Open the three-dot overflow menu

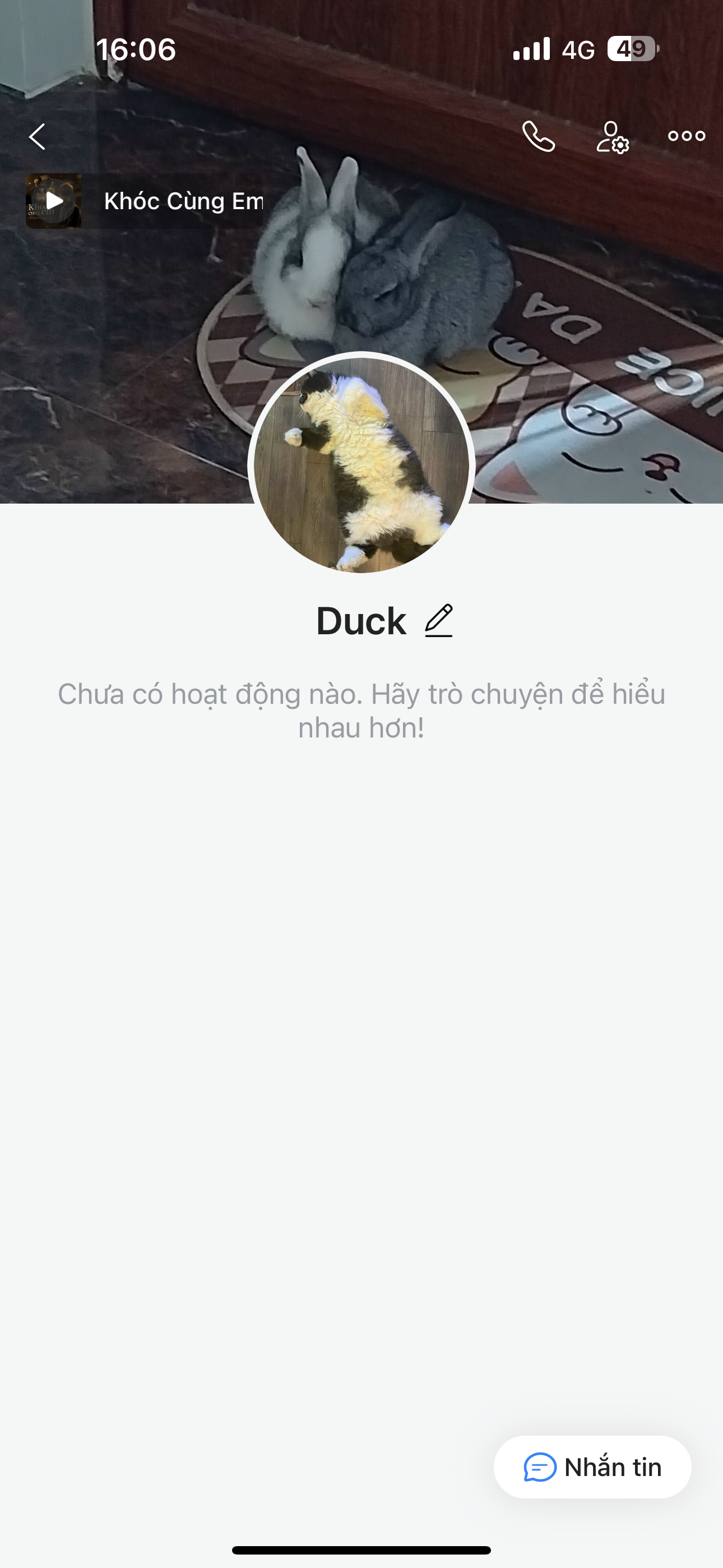pyautogui.click(x=687, y=136)
